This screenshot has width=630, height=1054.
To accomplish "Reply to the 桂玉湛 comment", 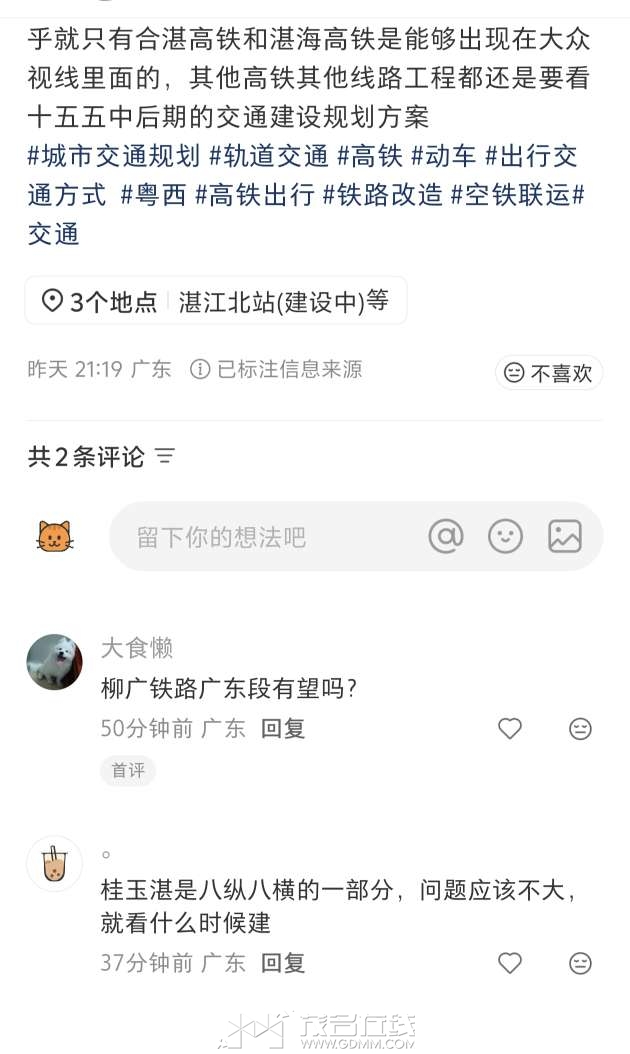I will click(x=283, y=963).
